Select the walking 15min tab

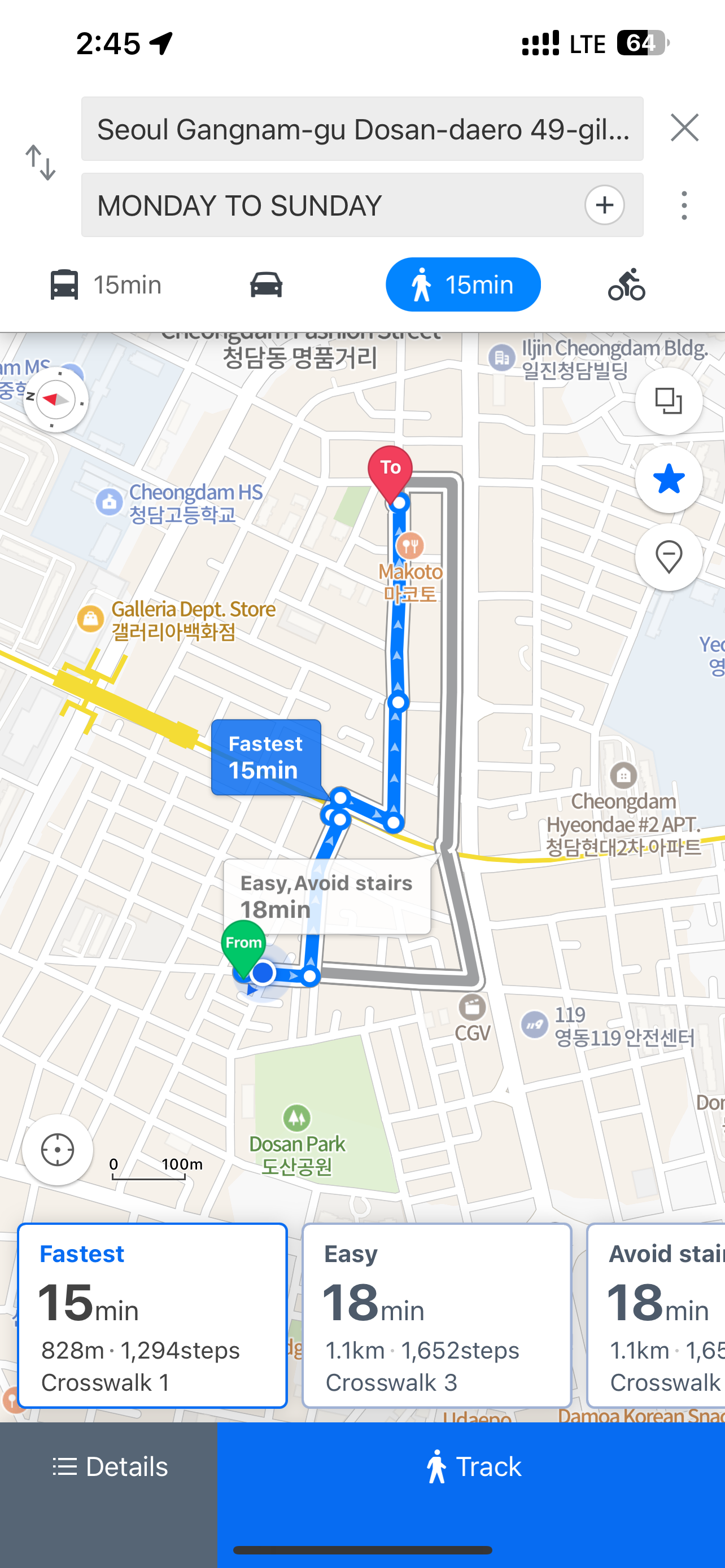(x=462, y=285)
